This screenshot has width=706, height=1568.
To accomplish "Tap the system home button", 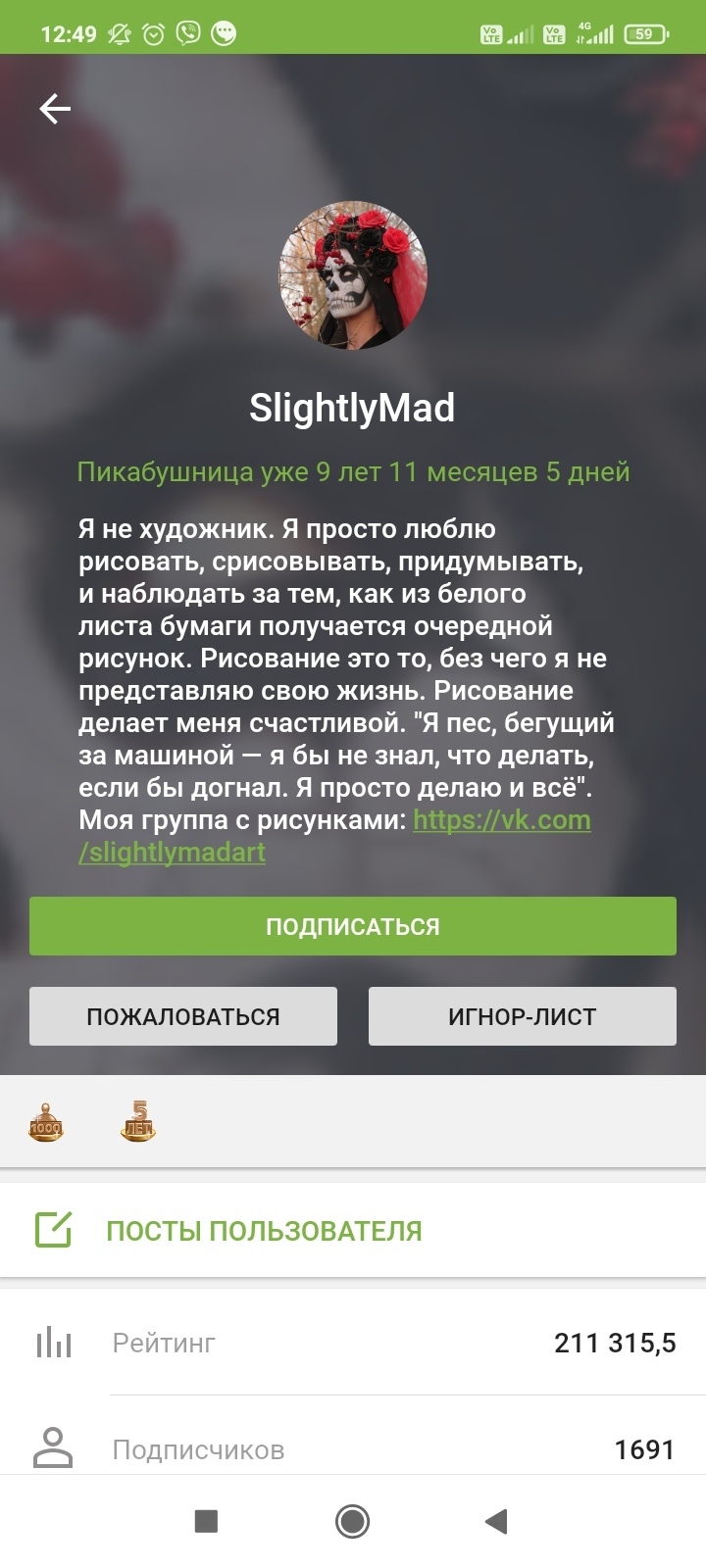I will tap(352, 1521).
